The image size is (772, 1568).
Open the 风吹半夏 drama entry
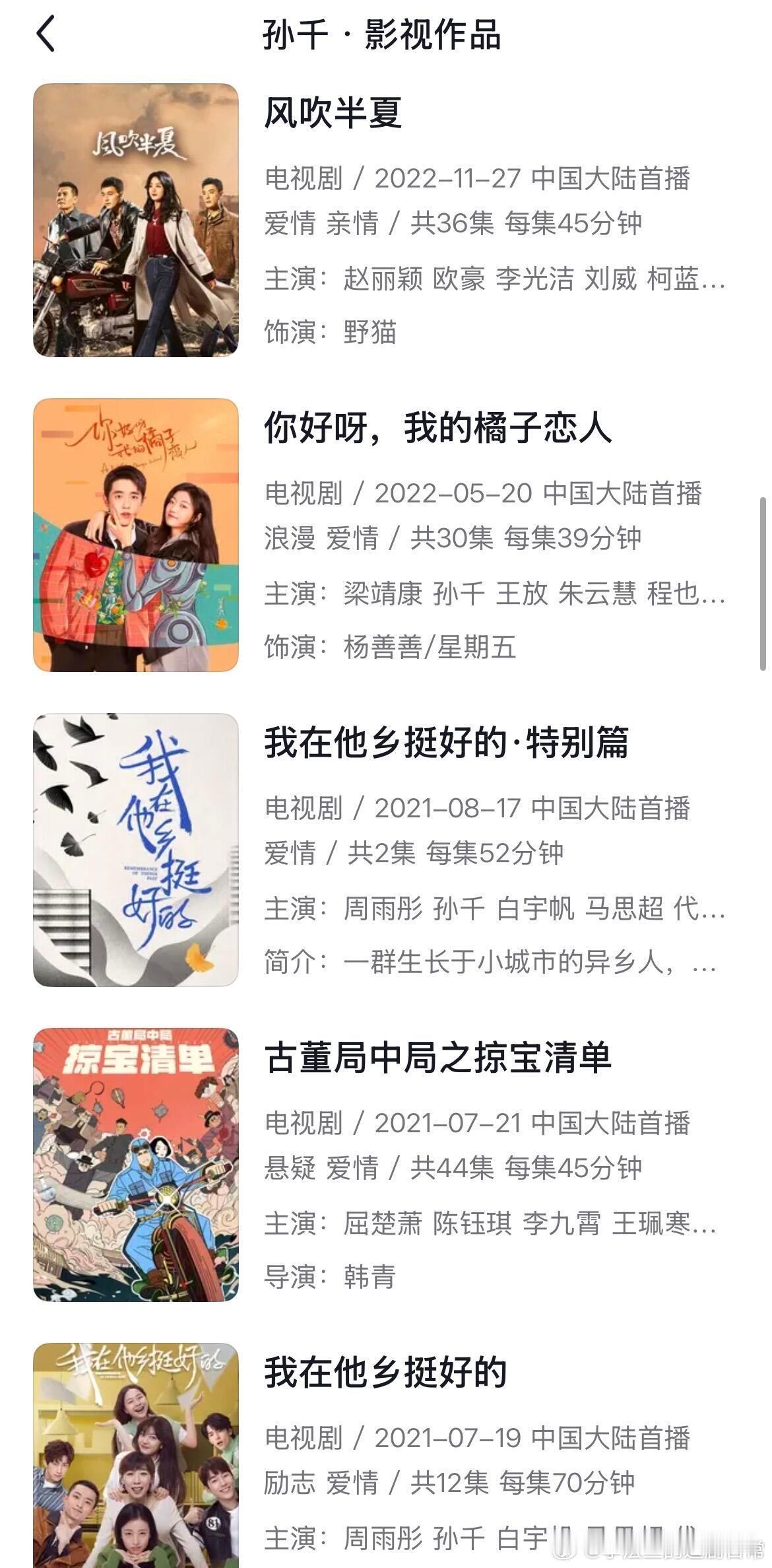[386, 220]
